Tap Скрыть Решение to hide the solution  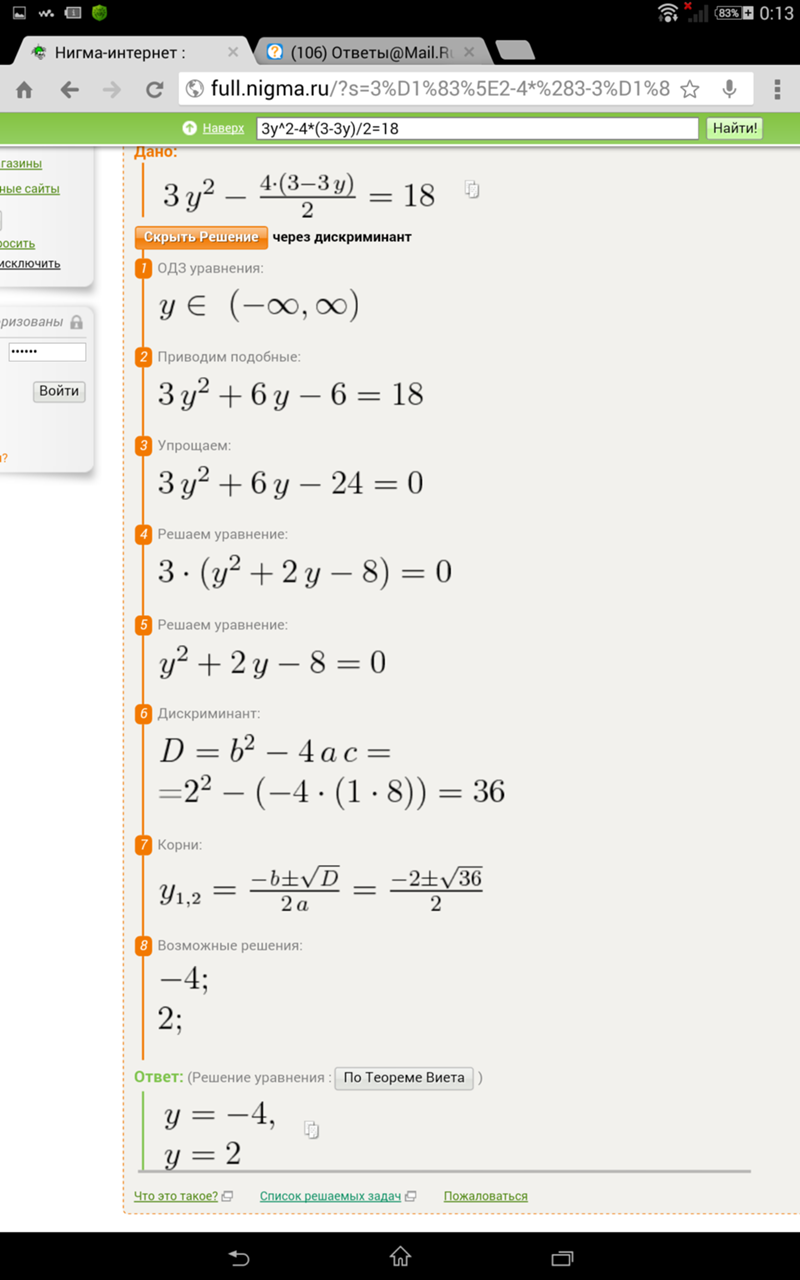tap(202, 237)
